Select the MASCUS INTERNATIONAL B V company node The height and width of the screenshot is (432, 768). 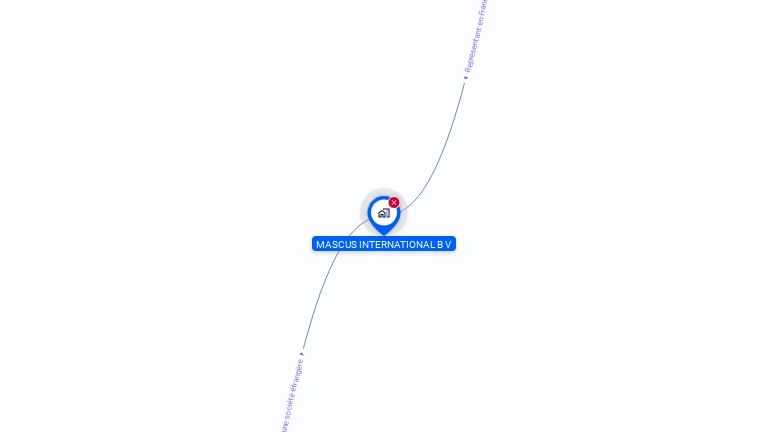[x=383, y=213]
